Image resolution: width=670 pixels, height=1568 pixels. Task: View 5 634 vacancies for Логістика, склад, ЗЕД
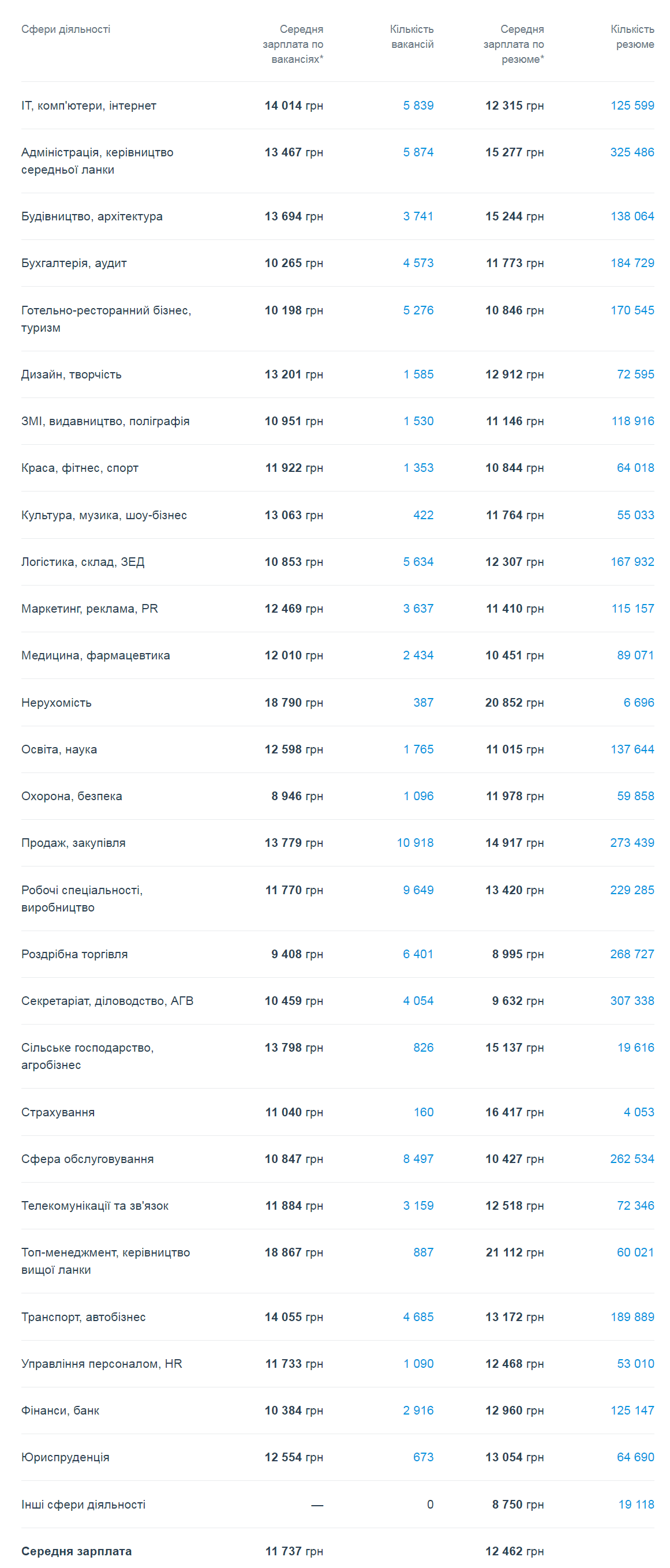click(418, 562)
